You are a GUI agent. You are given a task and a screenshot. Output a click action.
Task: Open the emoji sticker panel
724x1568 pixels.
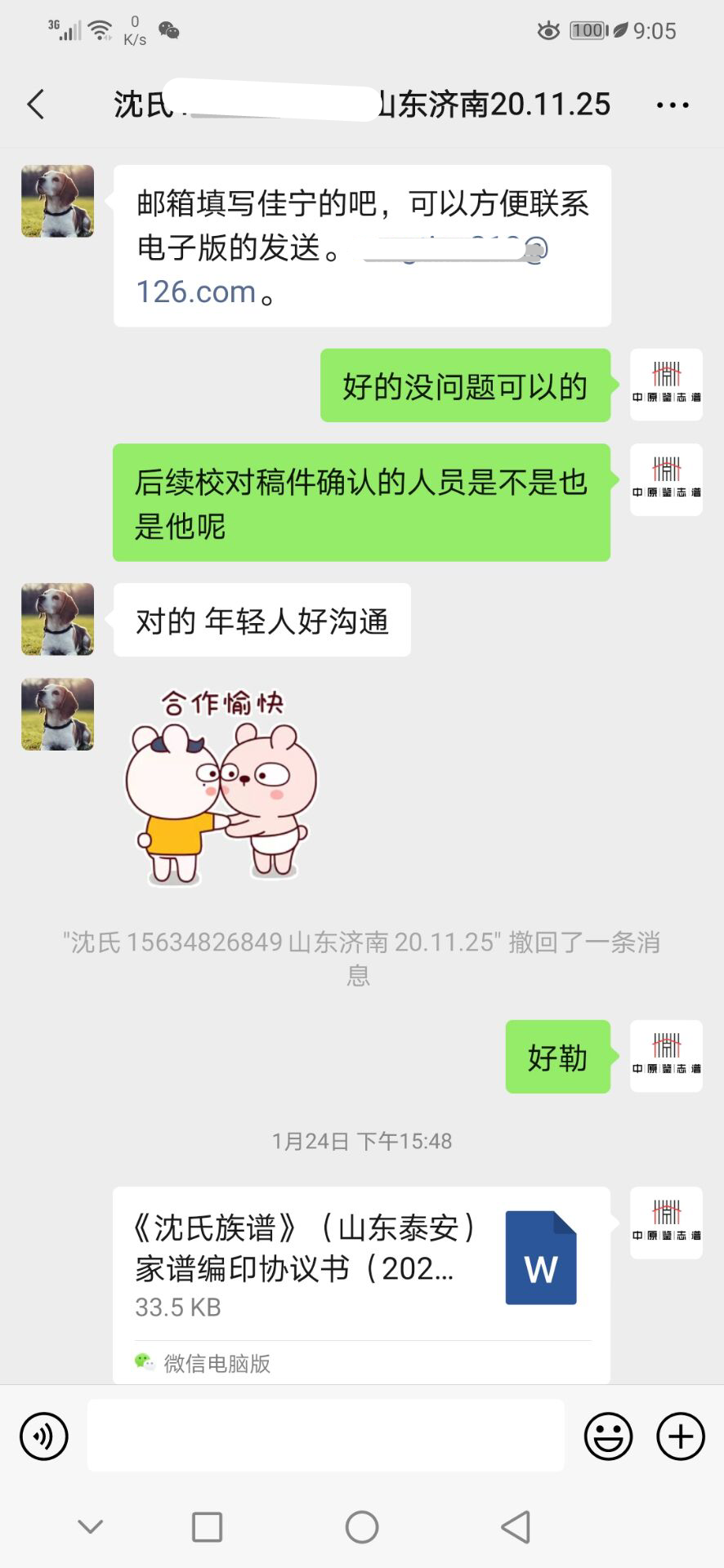(x=608, y=1437)
